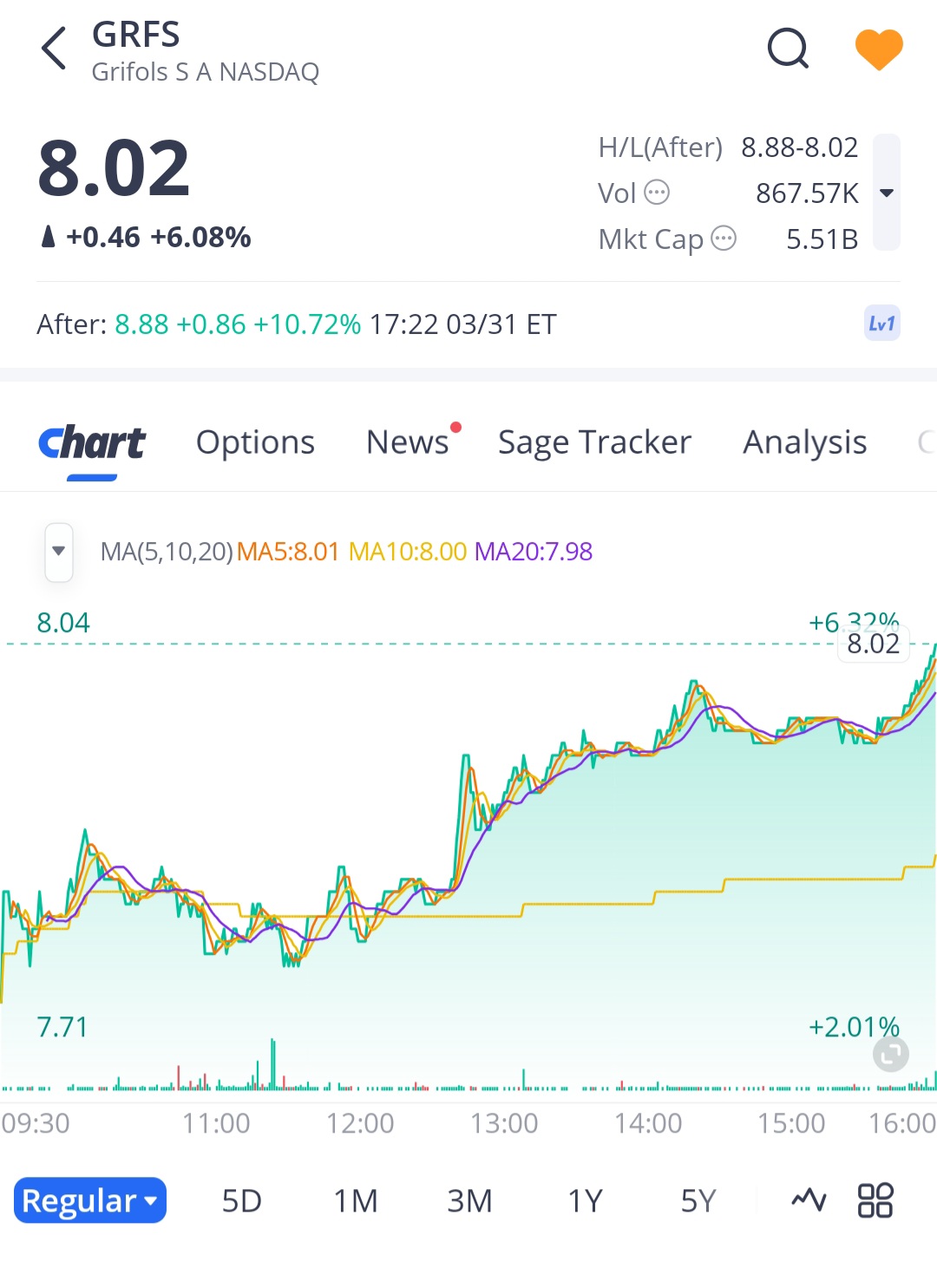The width and height of the screenshot is (937, 1288).
Task: Open the Mkt Cap info icon
Action: 724,239
